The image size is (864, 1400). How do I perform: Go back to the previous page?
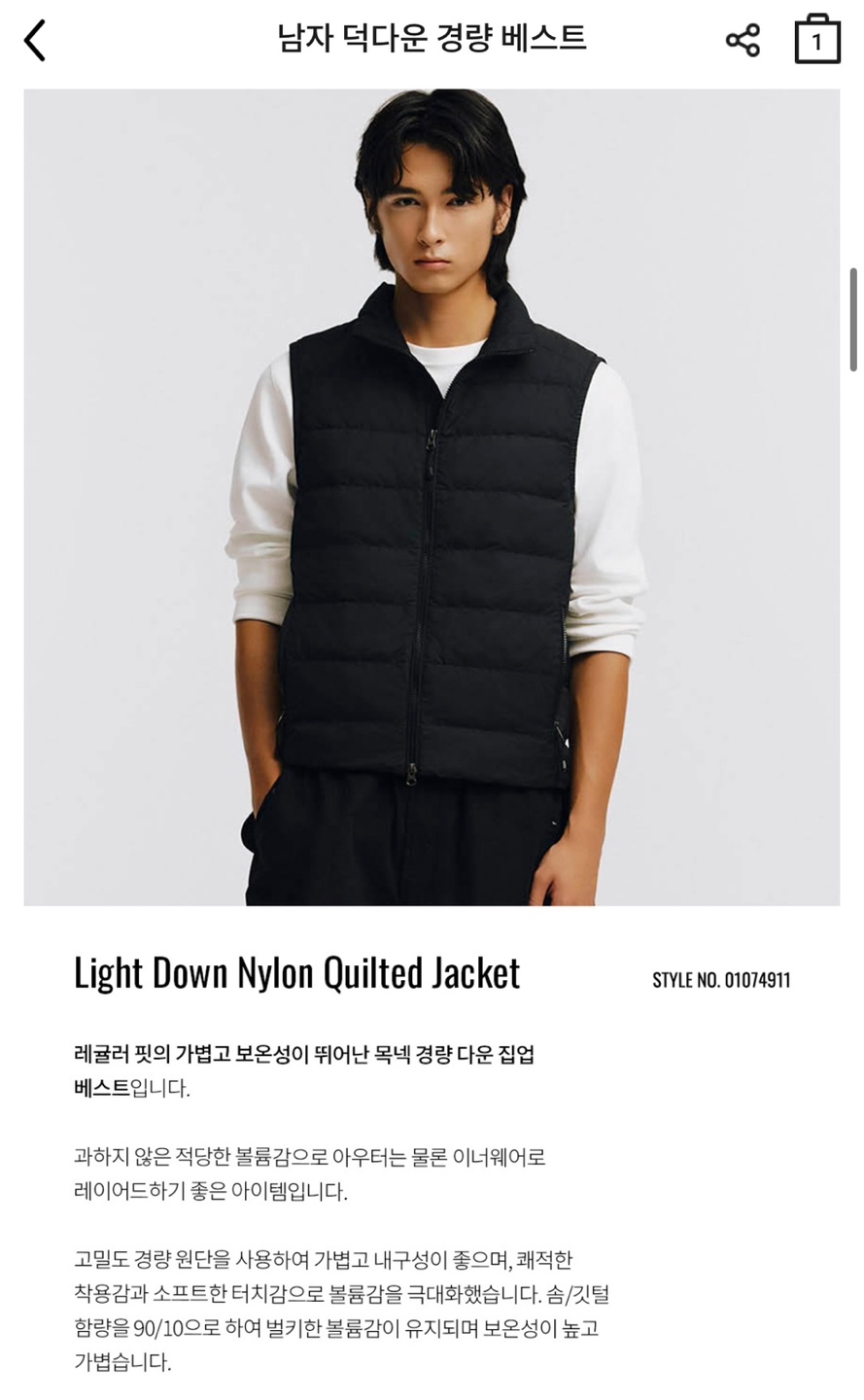pyautogui.click(x=35, y=41)
